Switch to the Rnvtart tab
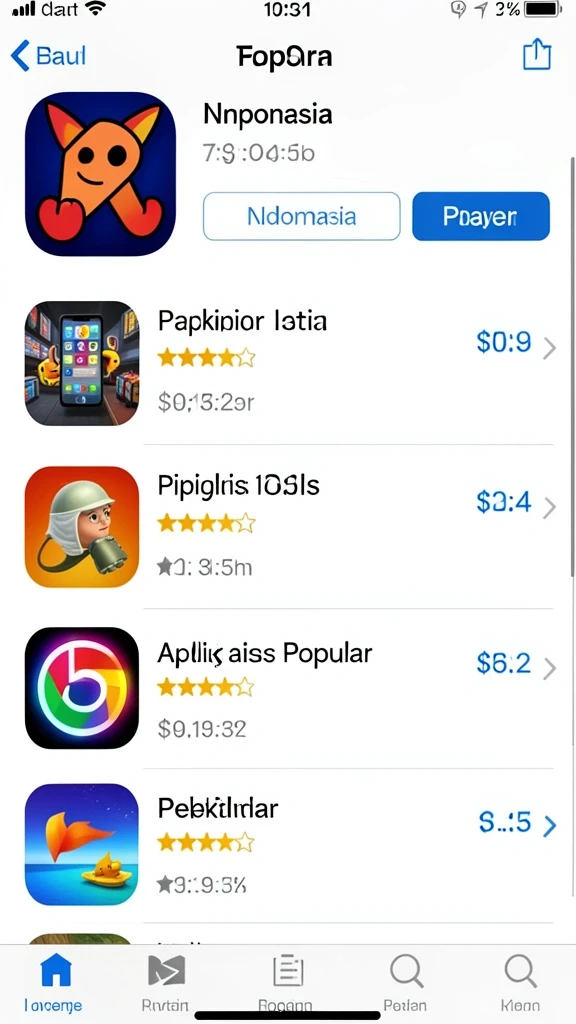This screenshot has width=576, height=1024. point(166,982)
